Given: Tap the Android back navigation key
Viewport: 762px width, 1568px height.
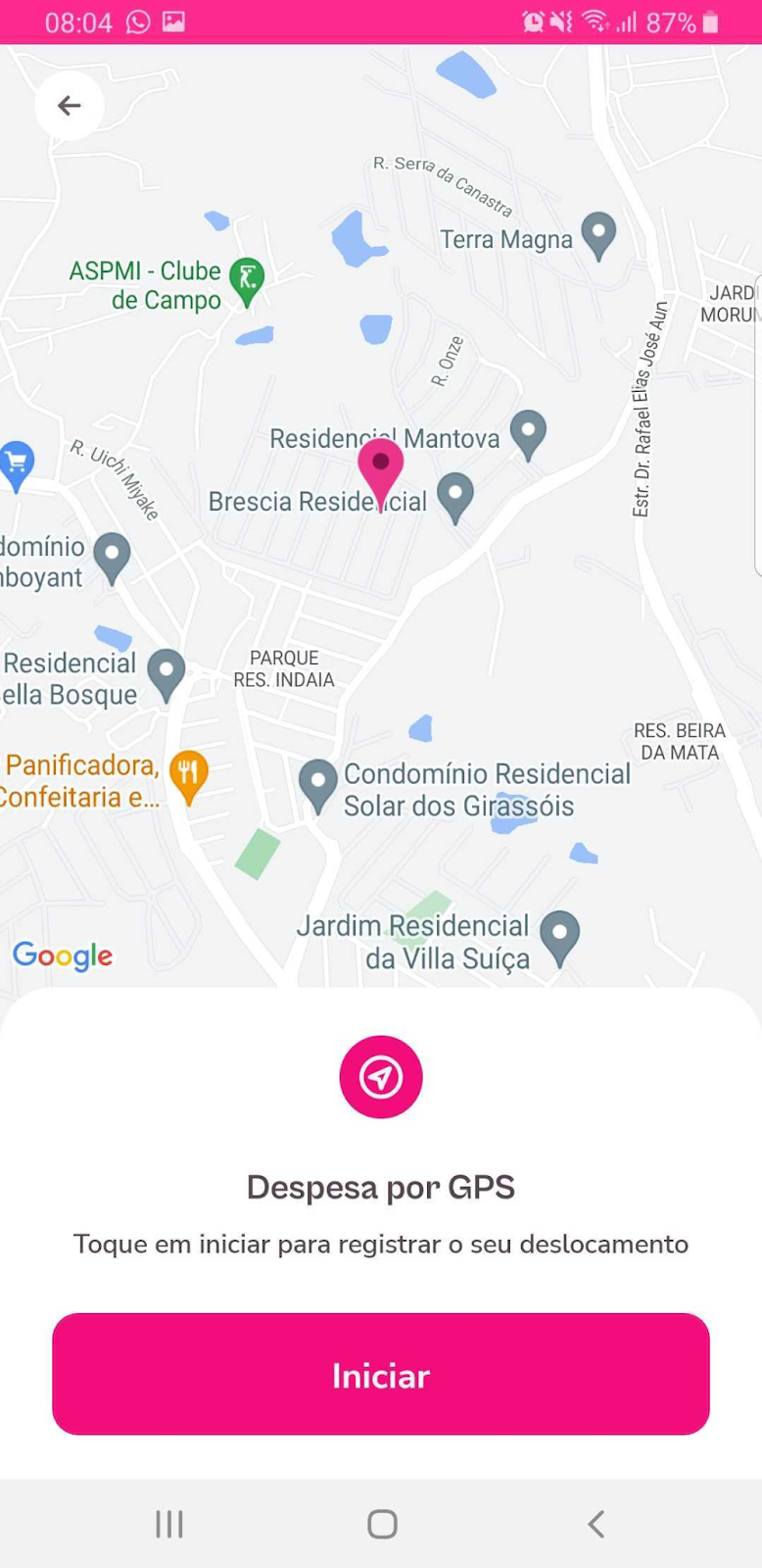Looking at the screenshot, I should point(595,1523).
